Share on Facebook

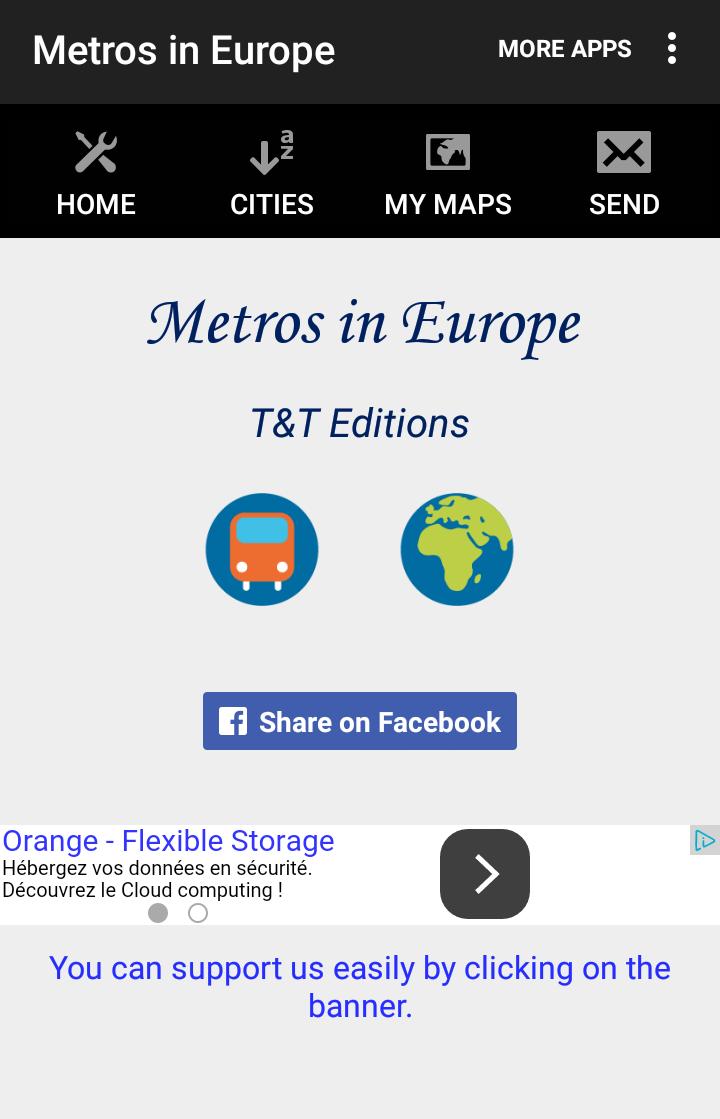pyautogui.click(x=360, y=721)
